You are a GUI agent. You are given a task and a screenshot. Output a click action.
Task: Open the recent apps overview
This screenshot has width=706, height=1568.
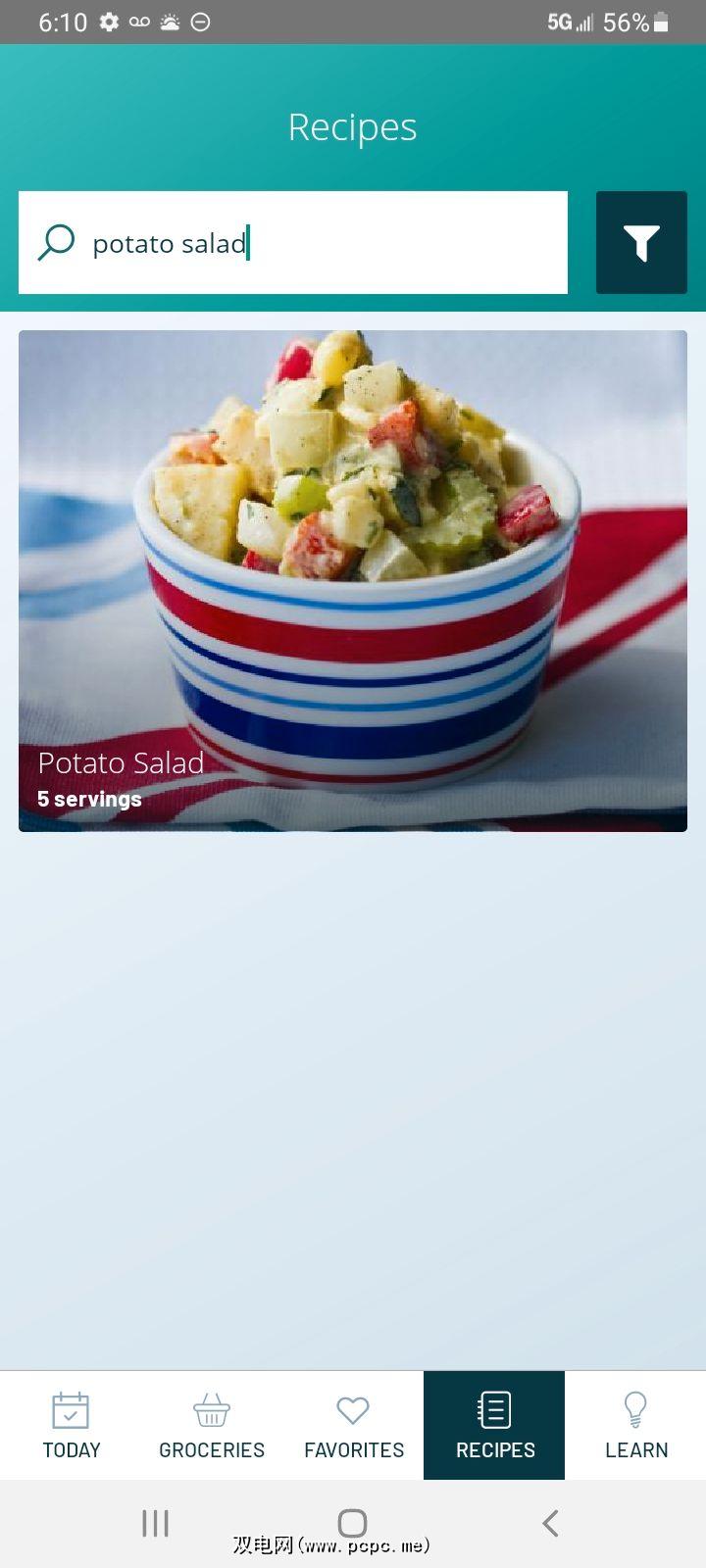tap(155, 1523)
